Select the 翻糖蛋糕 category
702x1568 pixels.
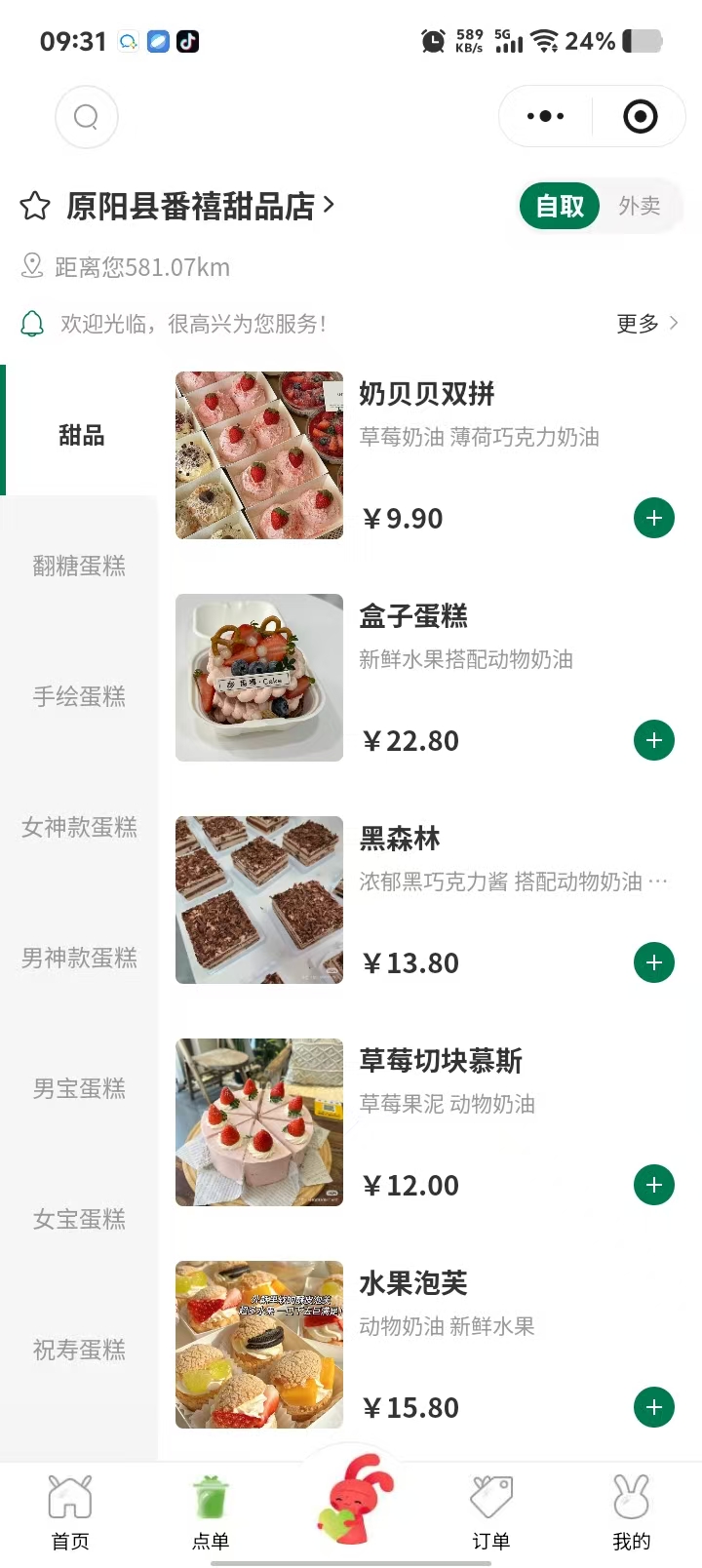79,566
